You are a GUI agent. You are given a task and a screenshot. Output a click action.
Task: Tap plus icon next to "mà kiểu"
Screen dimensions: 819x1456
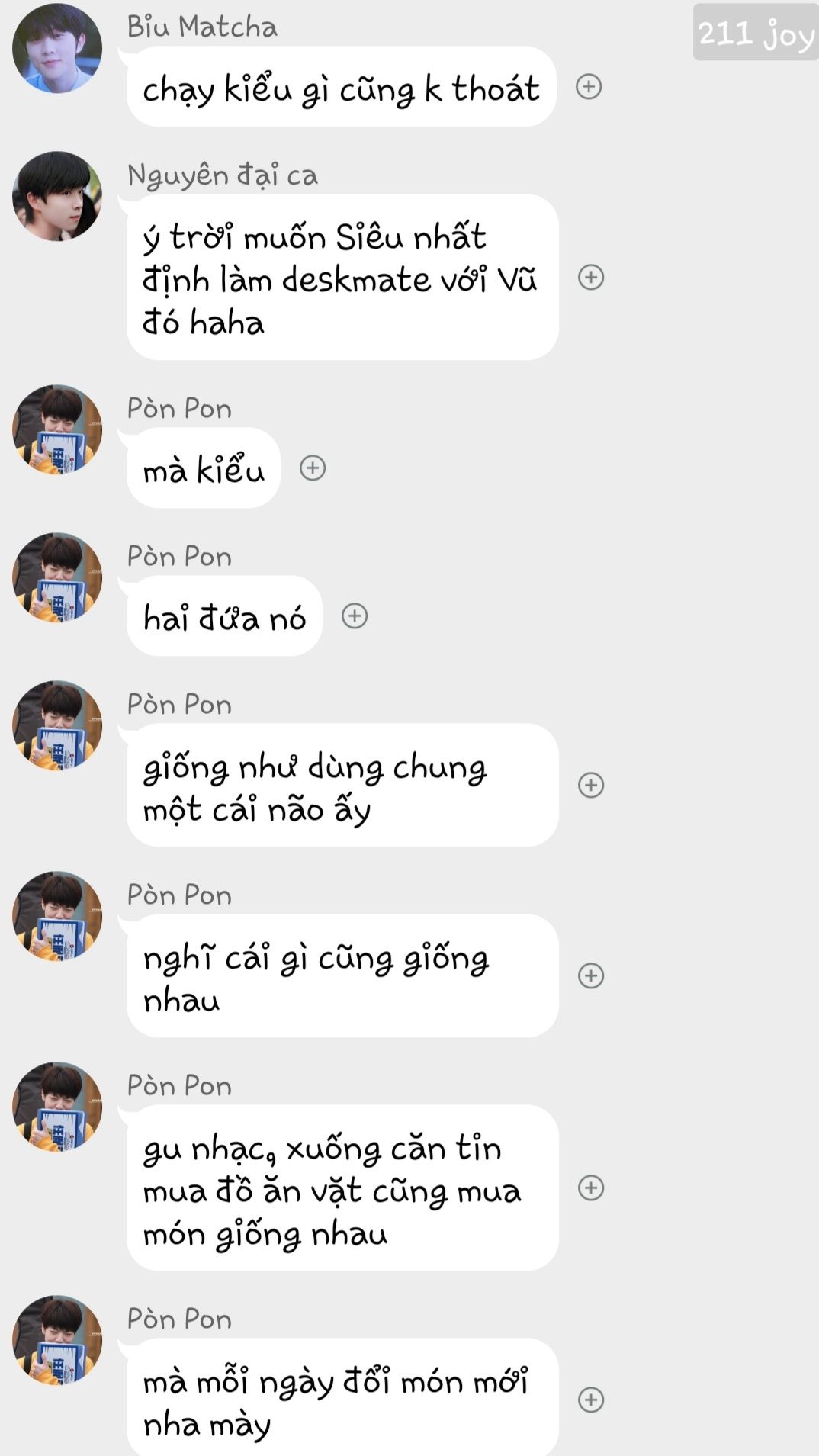313,468
